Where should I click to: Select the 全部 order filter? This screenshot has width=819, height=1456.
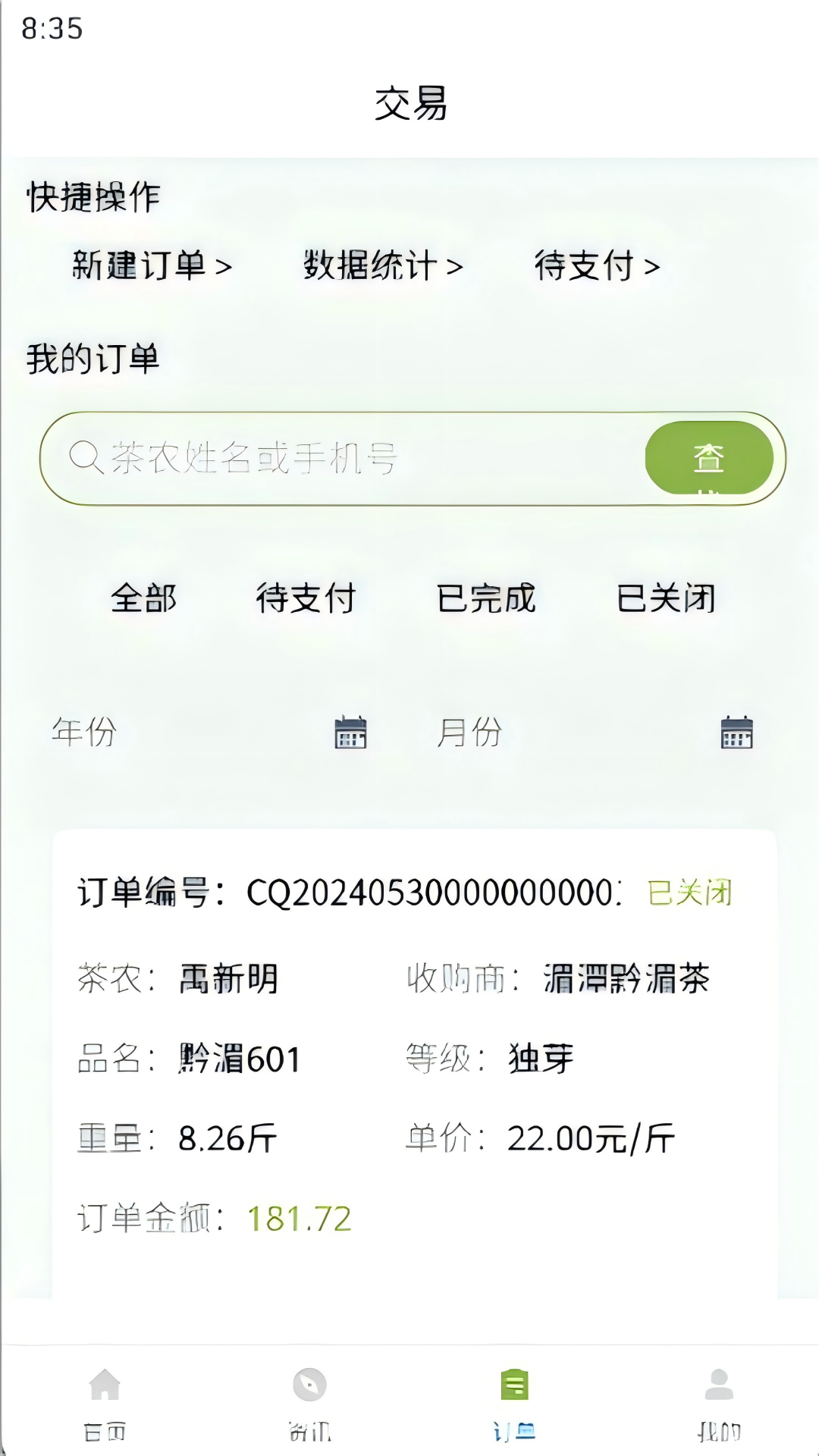pyautogui.click(x=144, y=598)
